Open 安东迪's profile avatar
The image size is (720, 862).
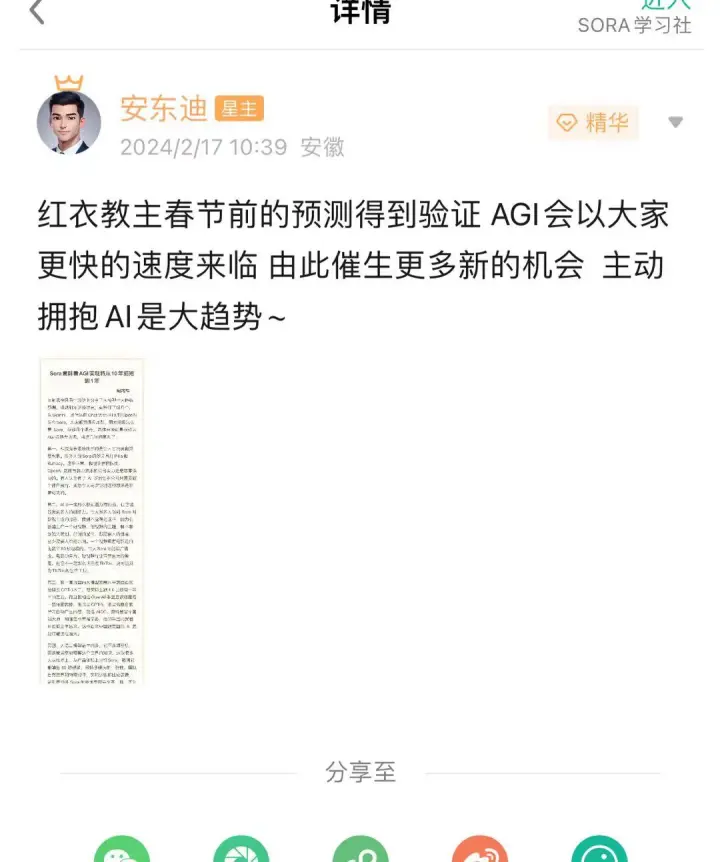(69, 121)
